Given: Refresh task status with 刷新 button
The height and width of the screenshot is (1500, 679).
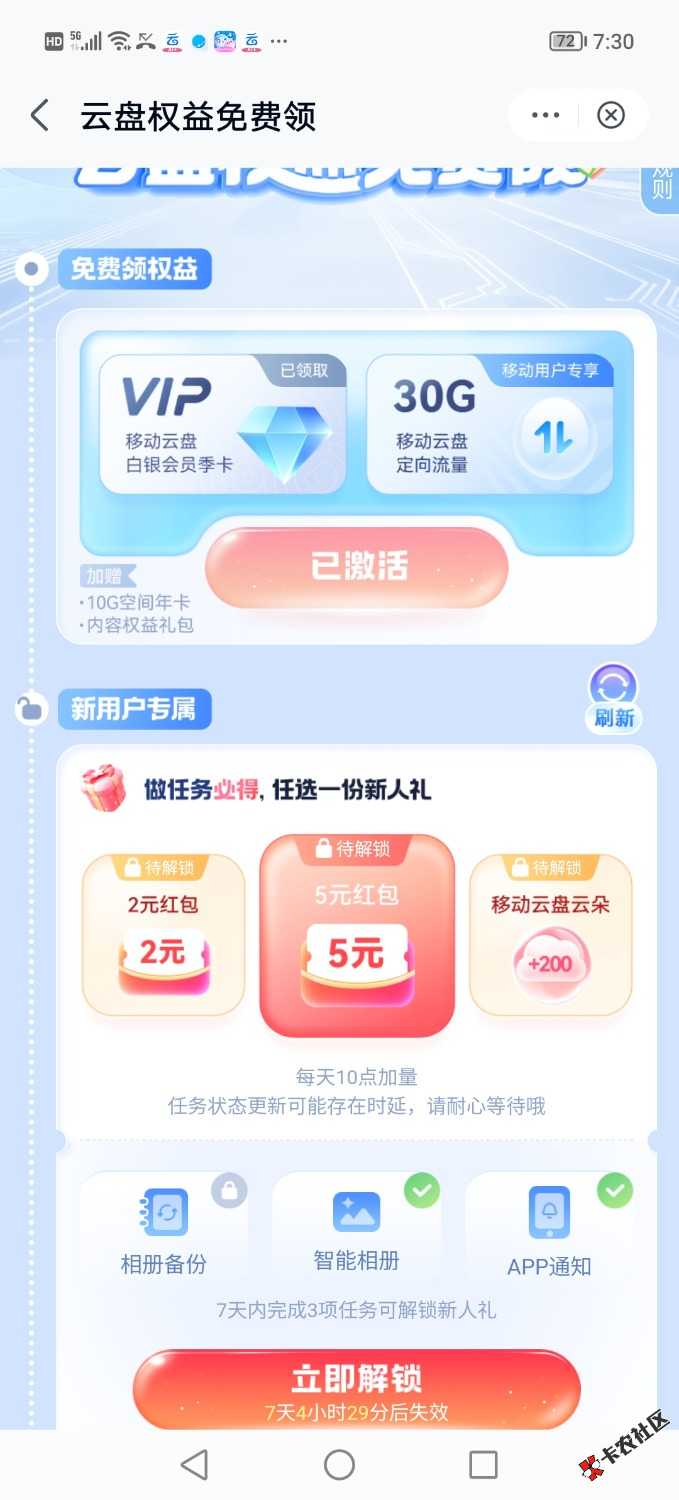Looking at the screenshot, I should [x=613, y=698].
